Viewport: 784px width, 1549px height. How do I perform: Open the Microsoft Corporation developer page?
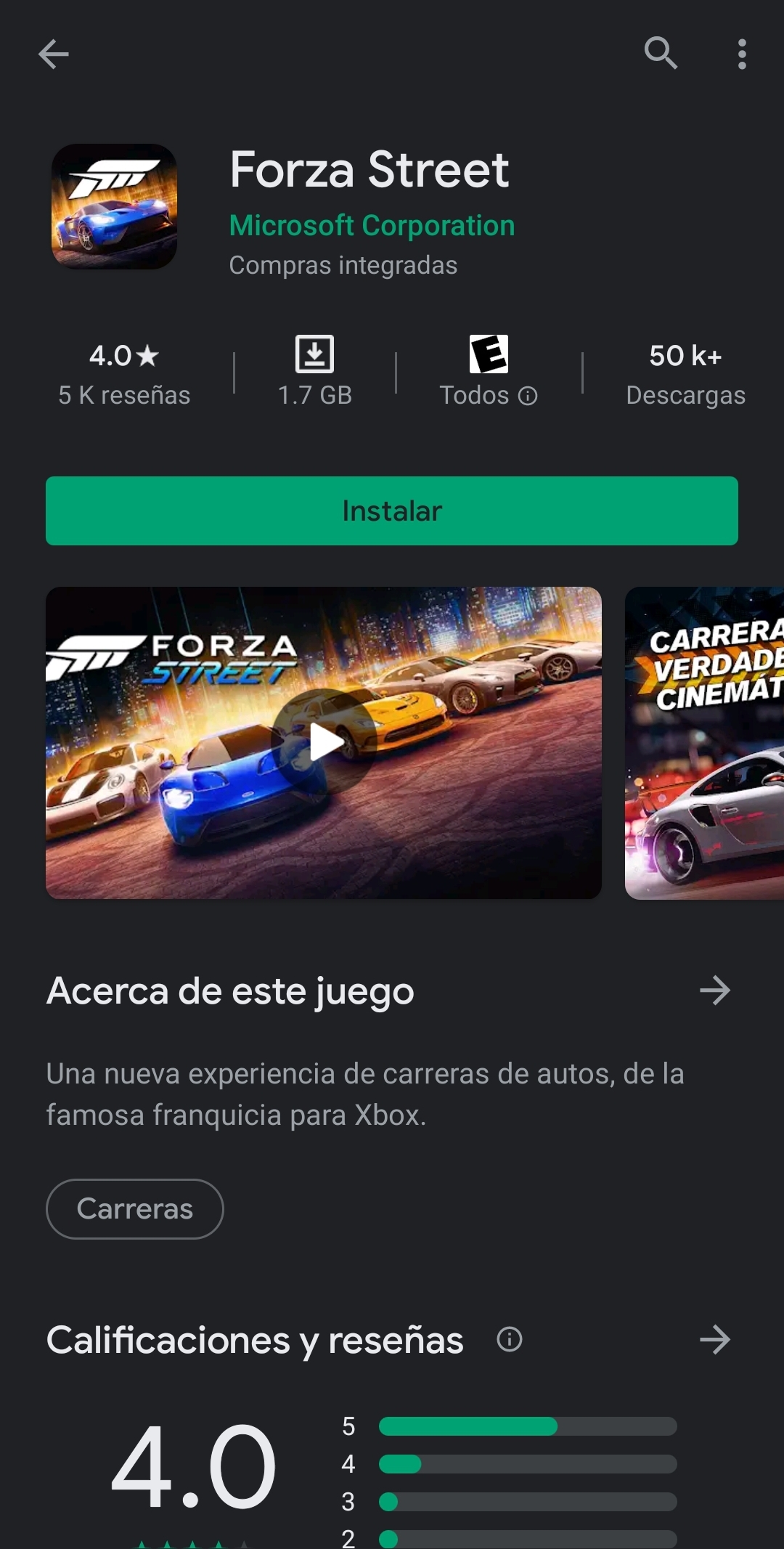click(x=371, y=225)
